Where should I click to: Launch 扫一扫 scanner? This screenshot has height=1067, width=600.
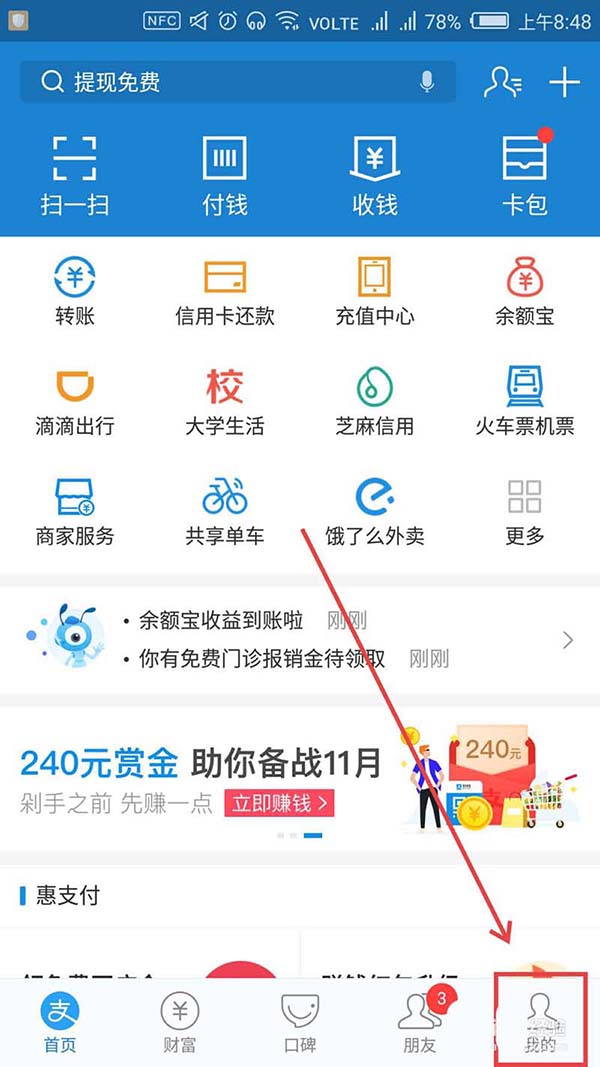[x=75, y=175]
